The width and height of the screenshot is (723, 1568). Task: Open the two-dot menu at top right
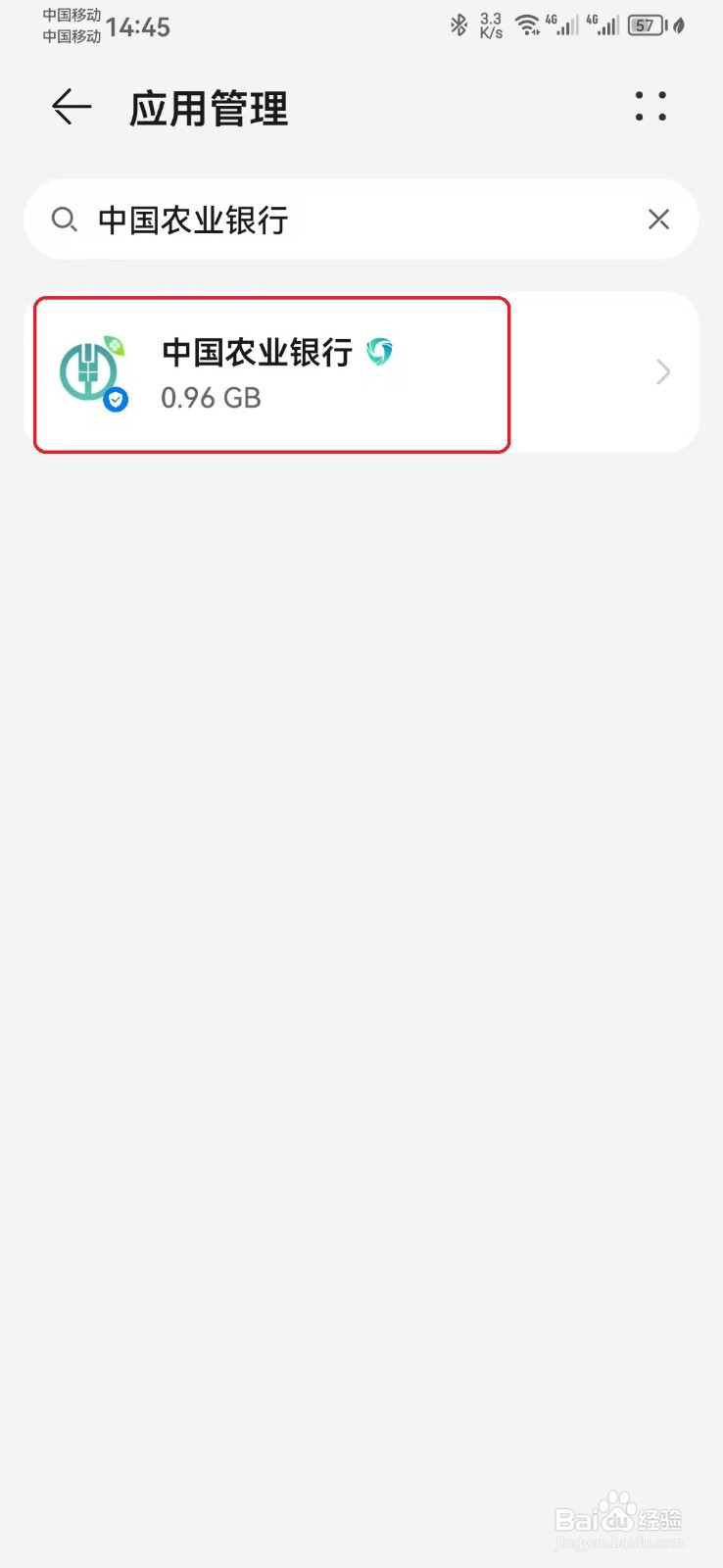tap(650, 108)
